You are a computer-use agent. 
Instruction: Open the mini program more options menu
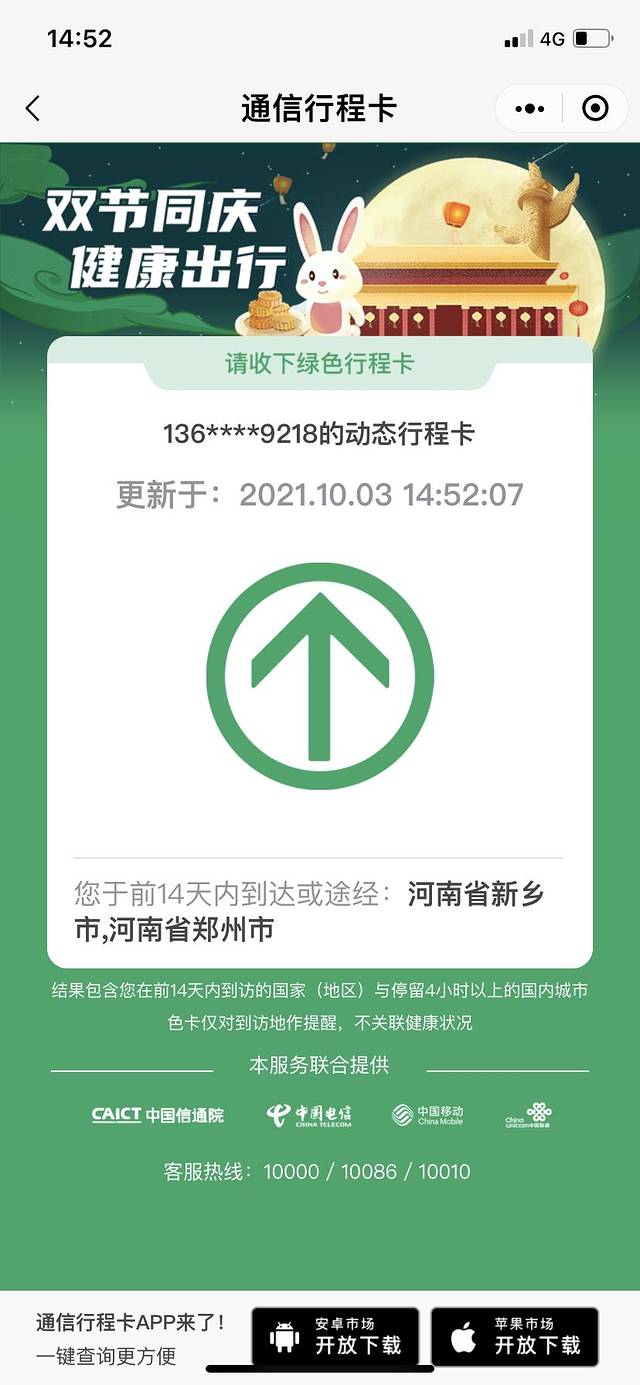click(x=529, y=108)
